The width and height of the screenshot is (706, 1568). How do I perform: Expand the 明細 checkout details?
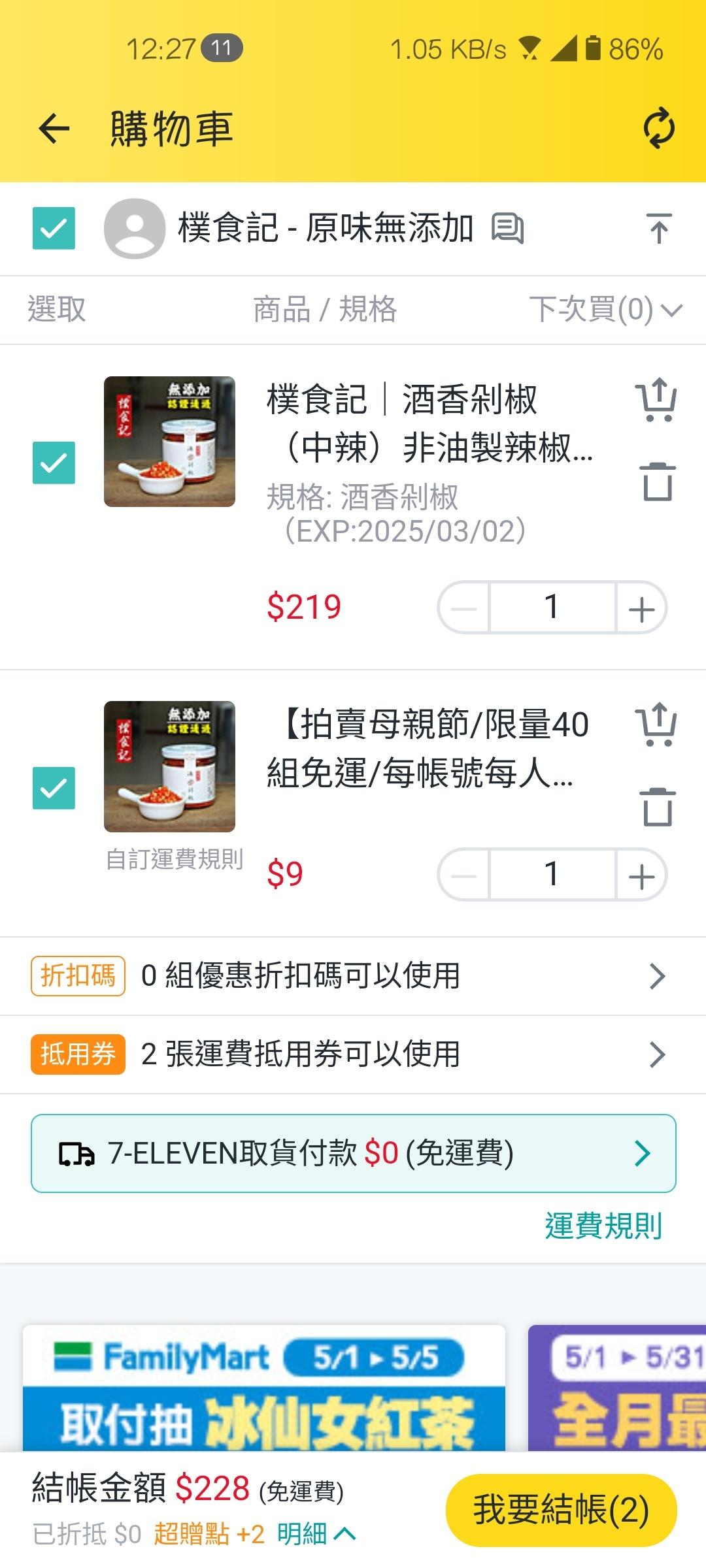click(316, 1534)
